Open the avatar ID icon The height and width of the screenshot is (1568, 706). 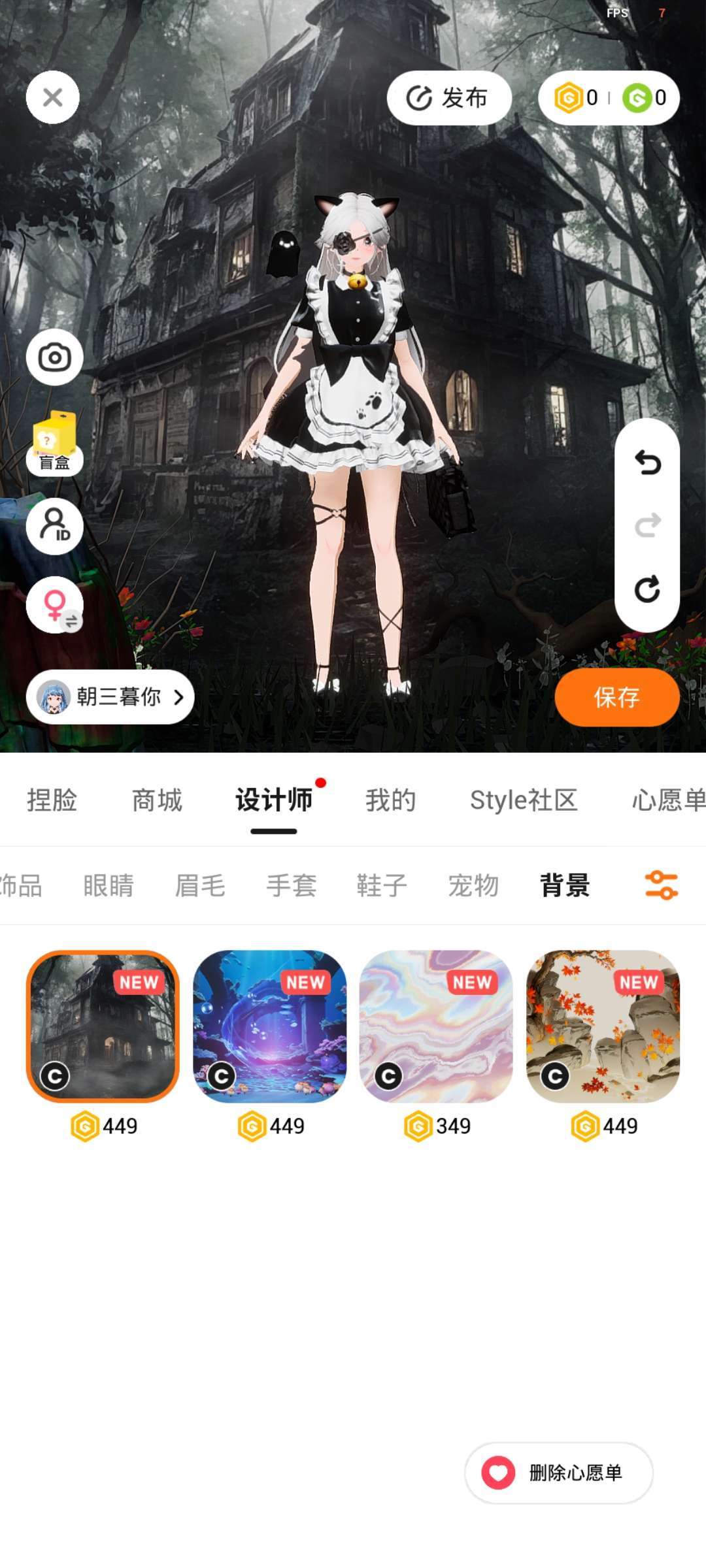(54, 526)
